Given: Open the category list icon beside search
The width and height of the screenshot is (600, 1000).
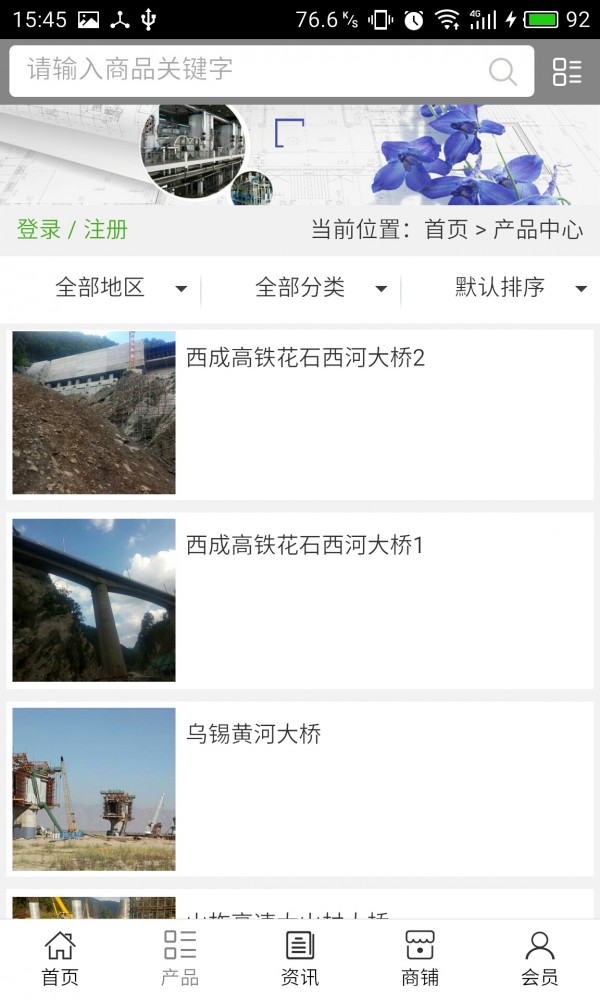Looking at the screenshot, I should pyautogui.click(x=567, y=71).
